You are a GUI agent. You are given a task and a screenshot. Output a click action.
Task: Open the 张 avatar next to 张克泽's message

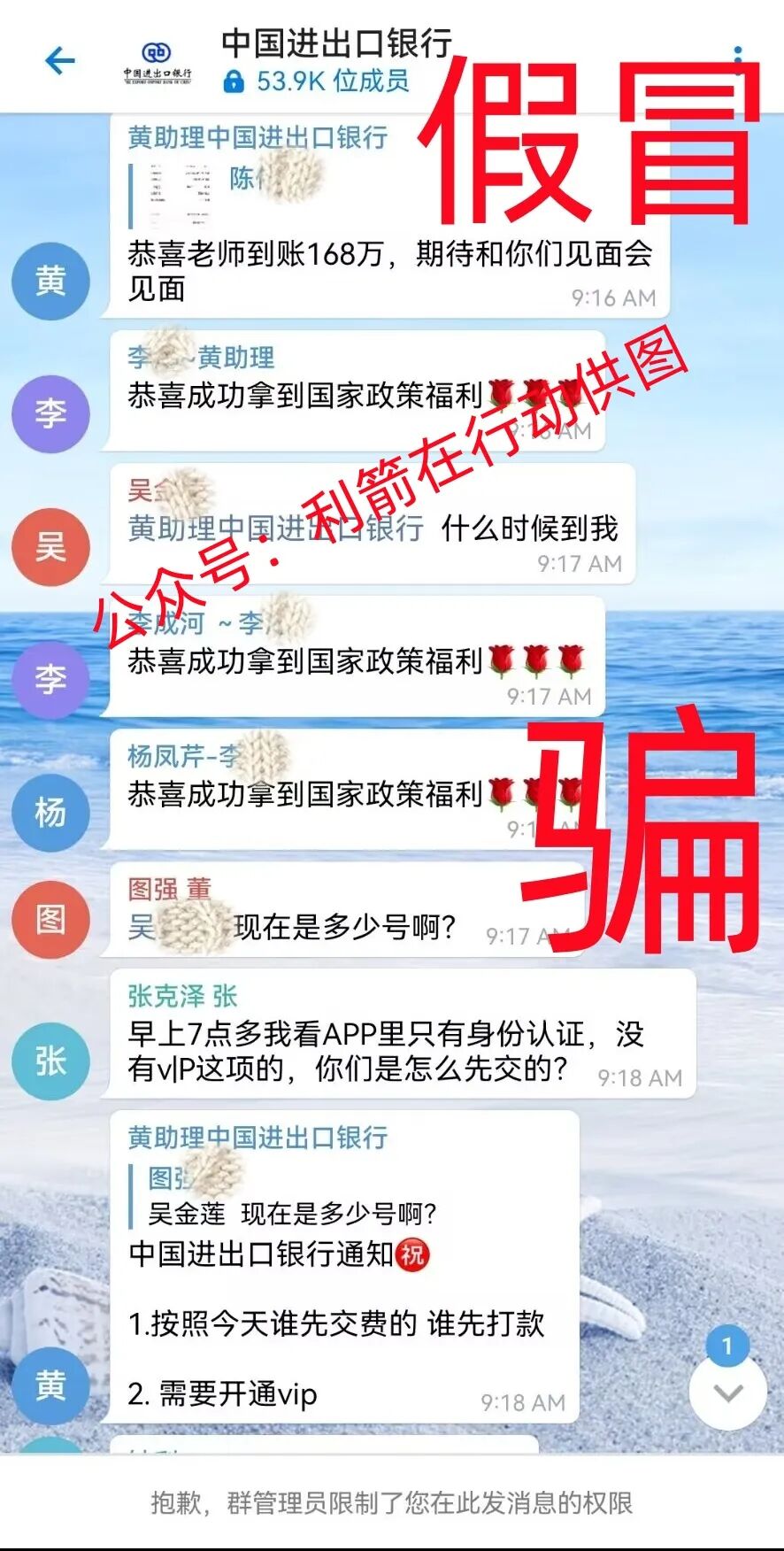click(50, 1061)
